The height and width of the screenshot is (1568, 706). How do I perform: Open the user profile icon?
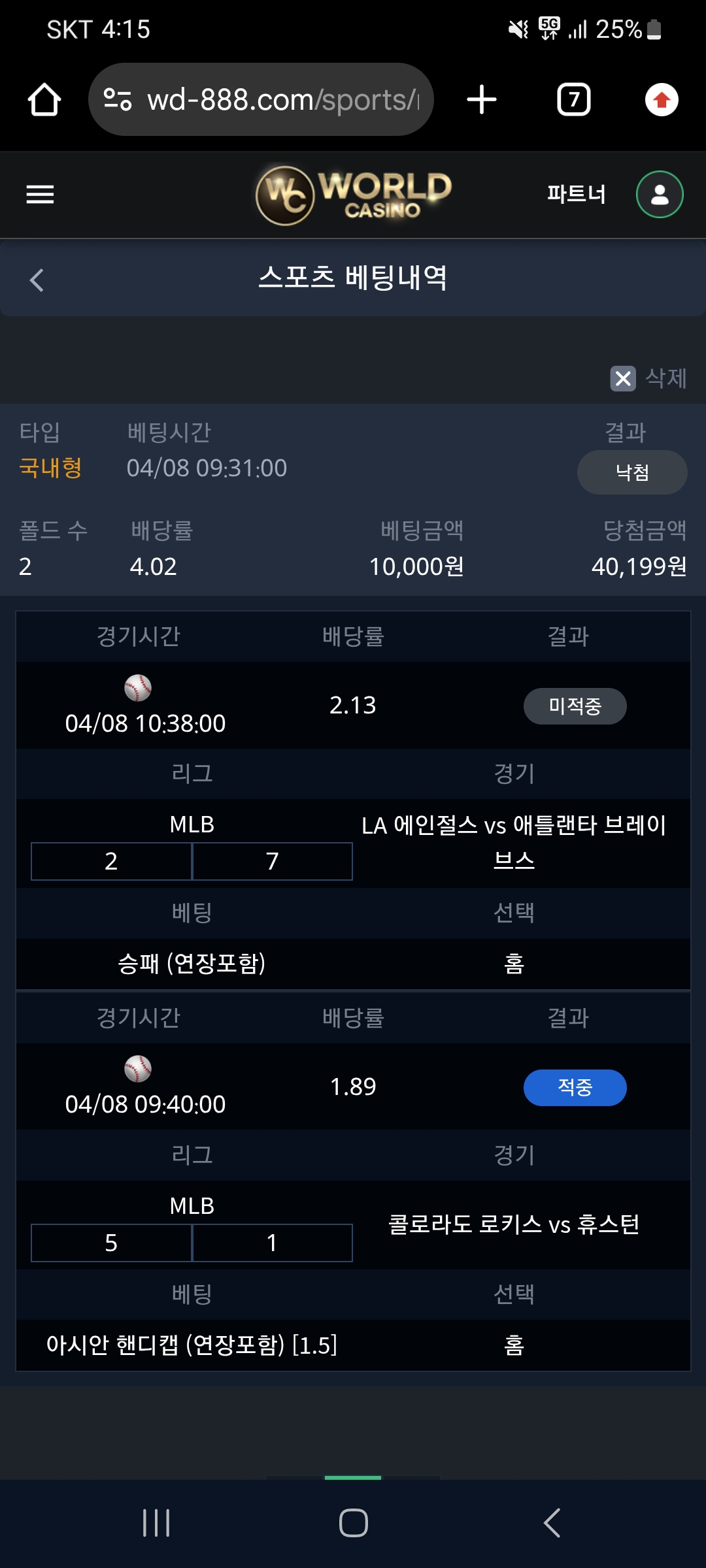tap(660, 194)
